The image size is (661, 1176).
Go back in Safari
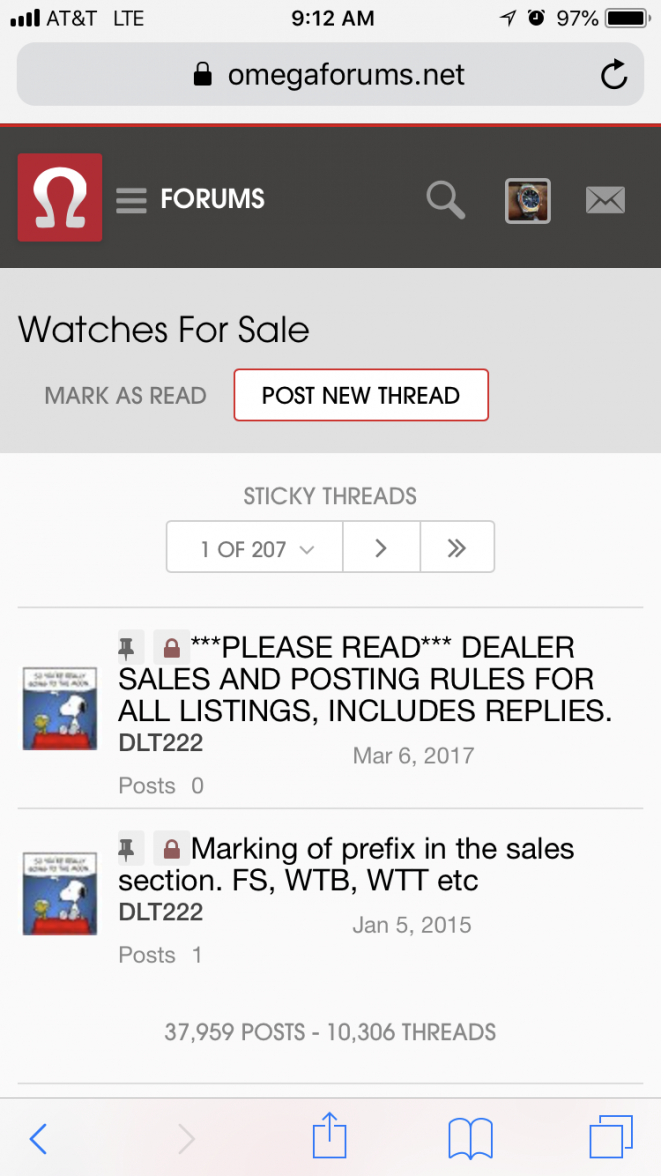coord(38,1137)
